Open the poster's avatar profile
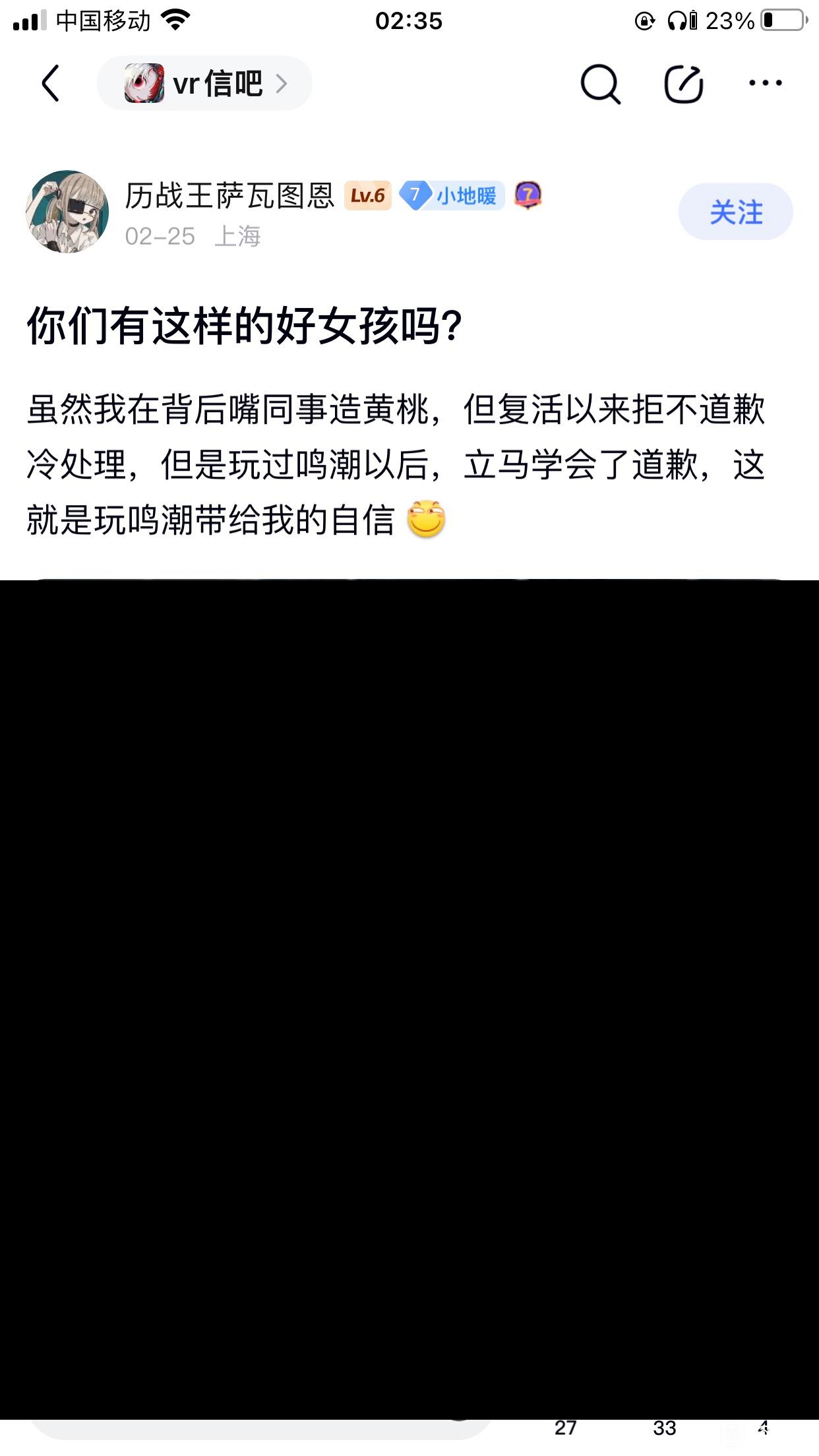 pyautogui.click(x=67, y=212)
